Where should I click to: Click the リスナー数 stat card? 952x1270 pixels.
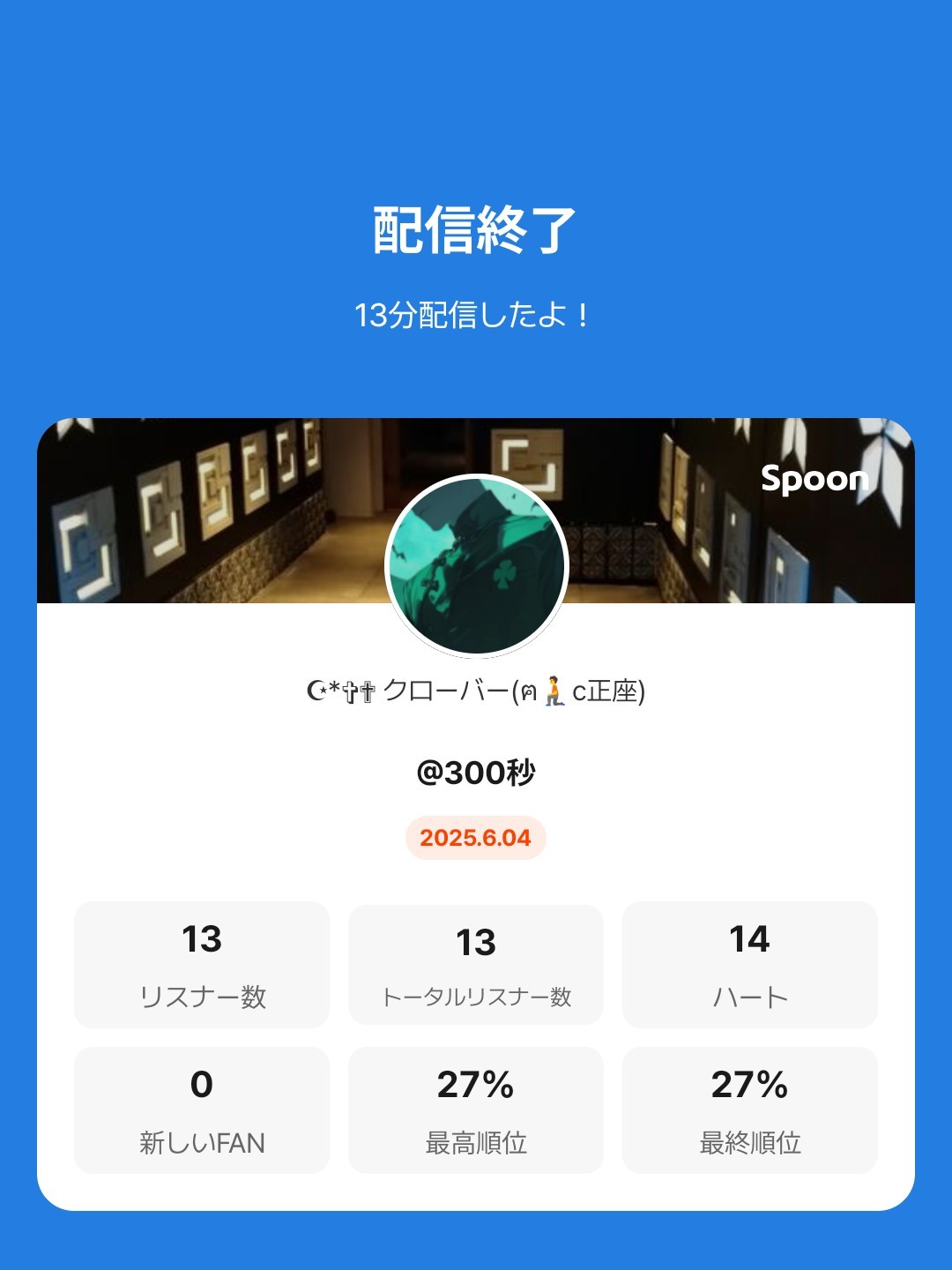pos(201,964)
